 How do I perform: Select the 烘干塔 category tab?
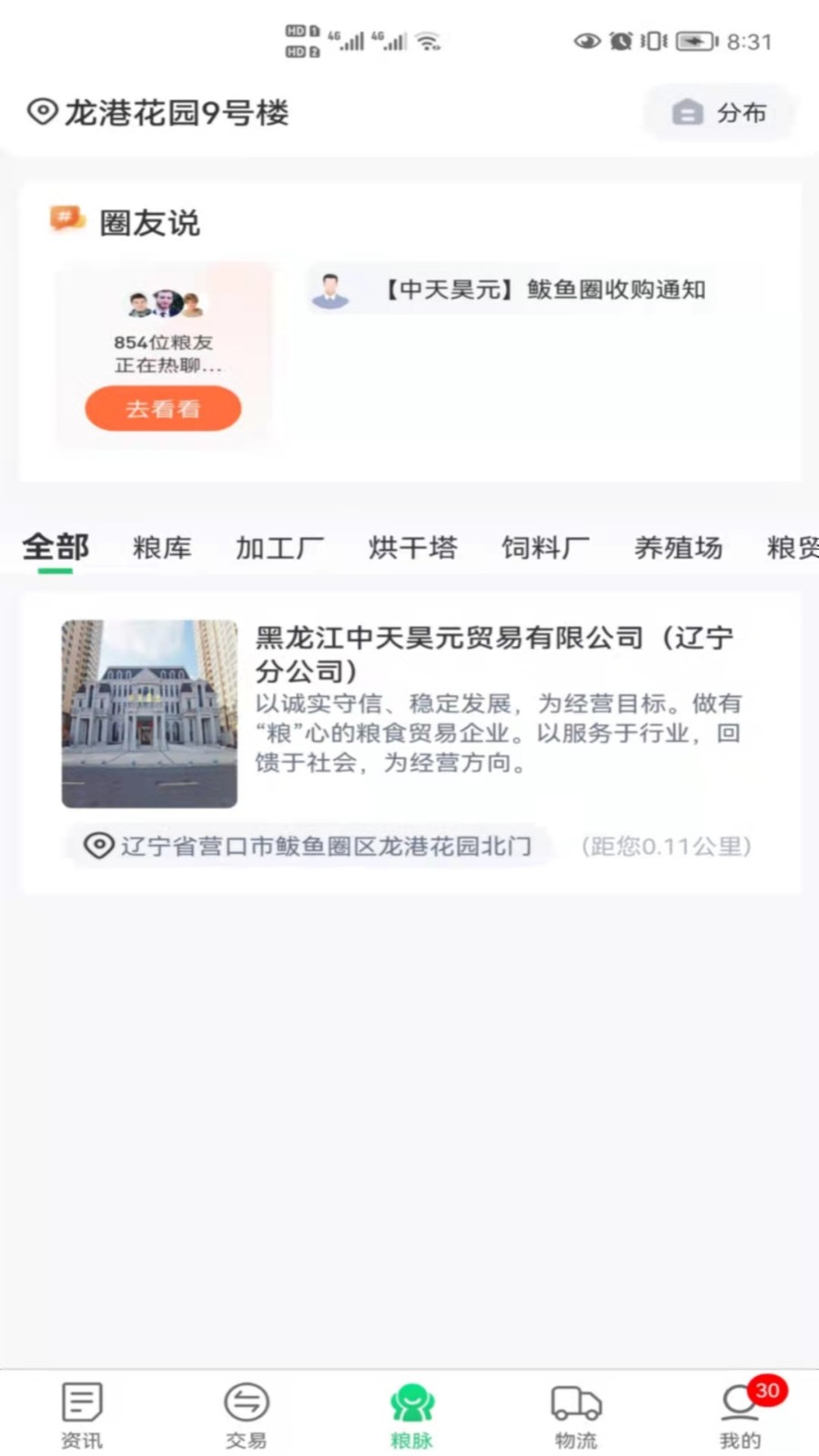tap(412, 547)
